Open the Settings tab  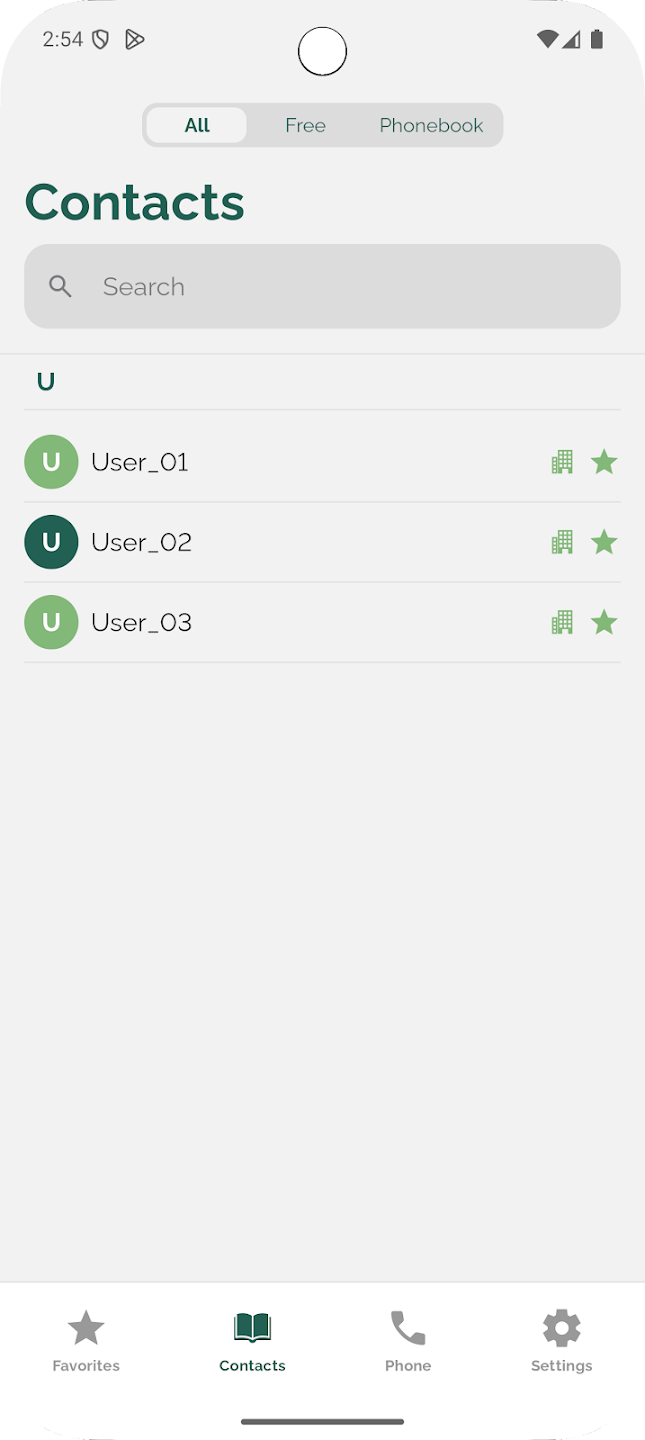[x=561, y=1342]
